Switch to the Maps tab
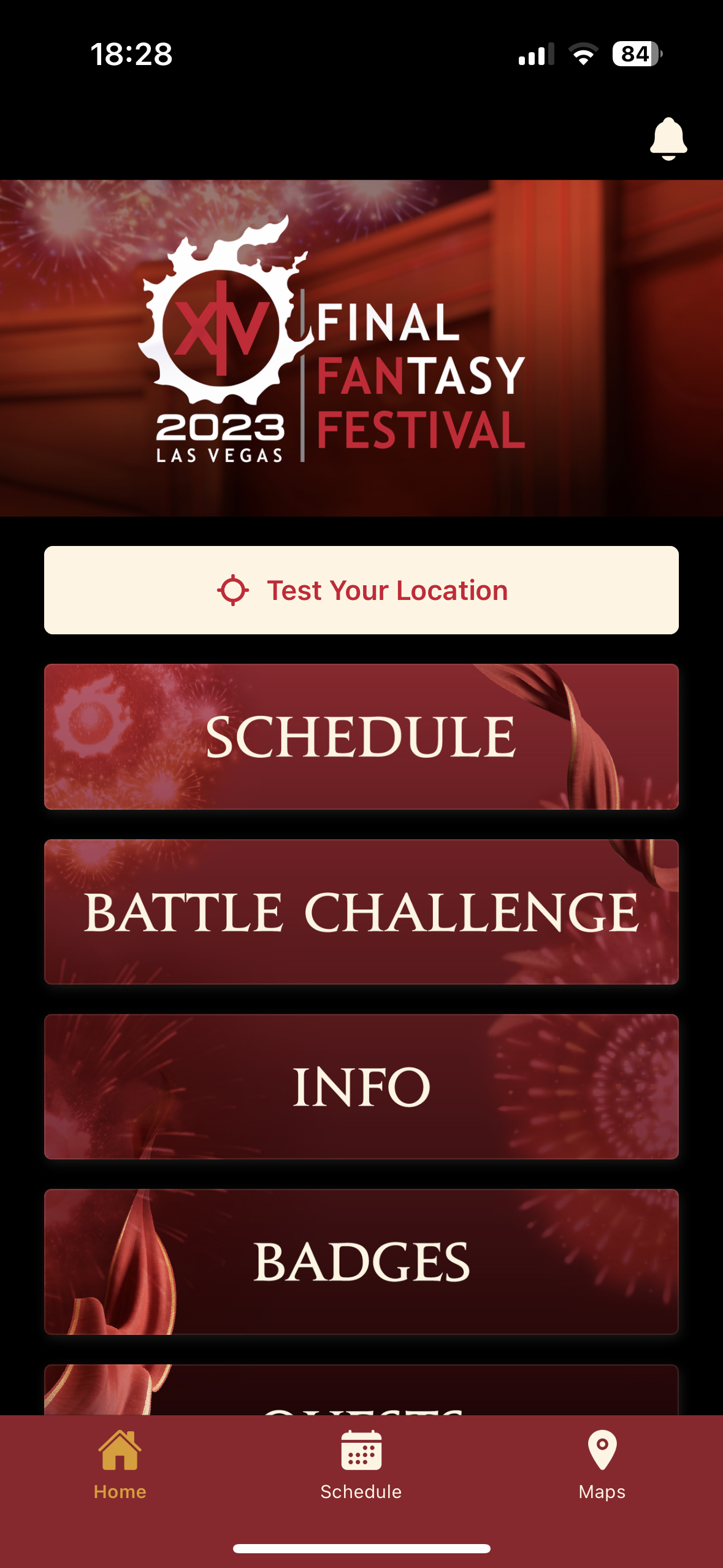 pos(602,1465)
